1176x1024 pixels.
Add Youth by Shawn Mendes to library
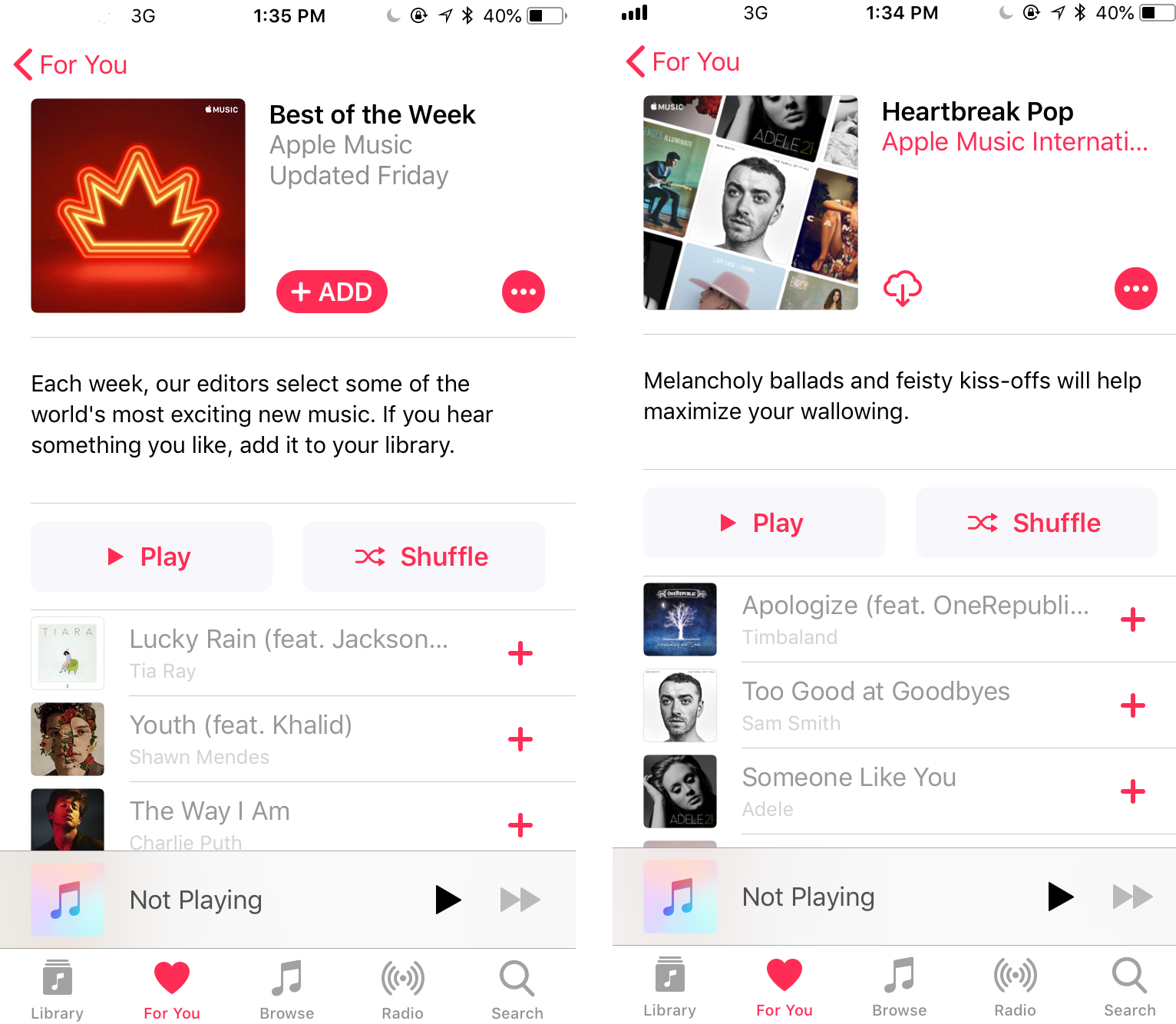pos(520,739)
